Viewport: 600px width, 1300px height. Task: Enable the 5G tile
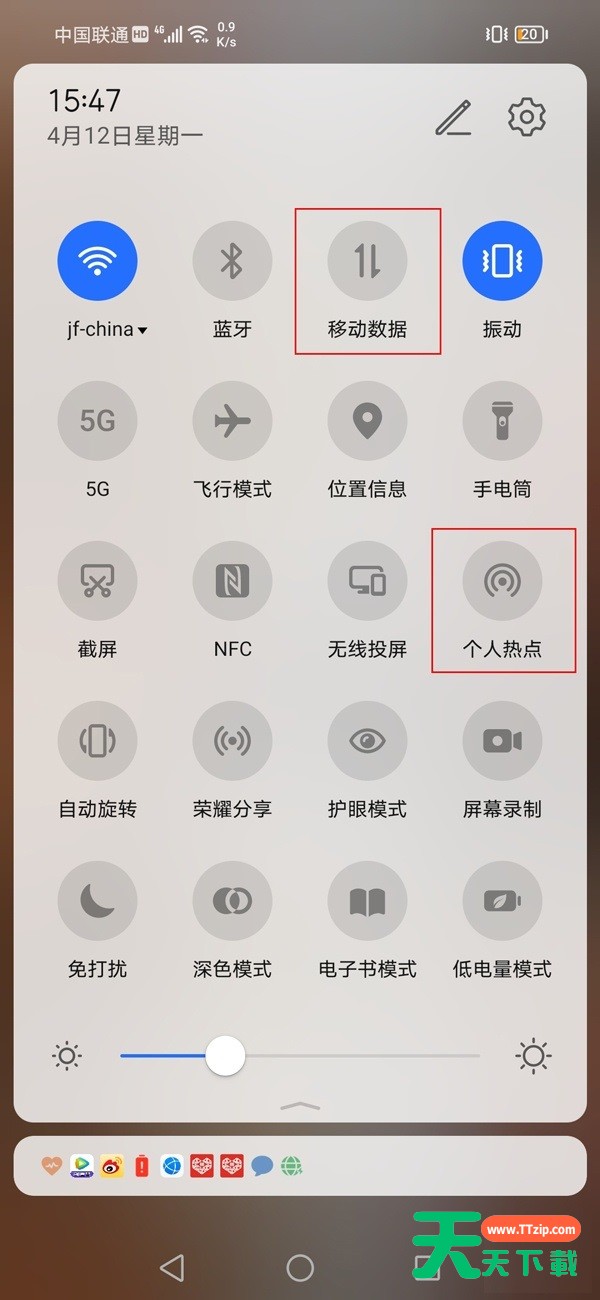(x=98, y=421)
